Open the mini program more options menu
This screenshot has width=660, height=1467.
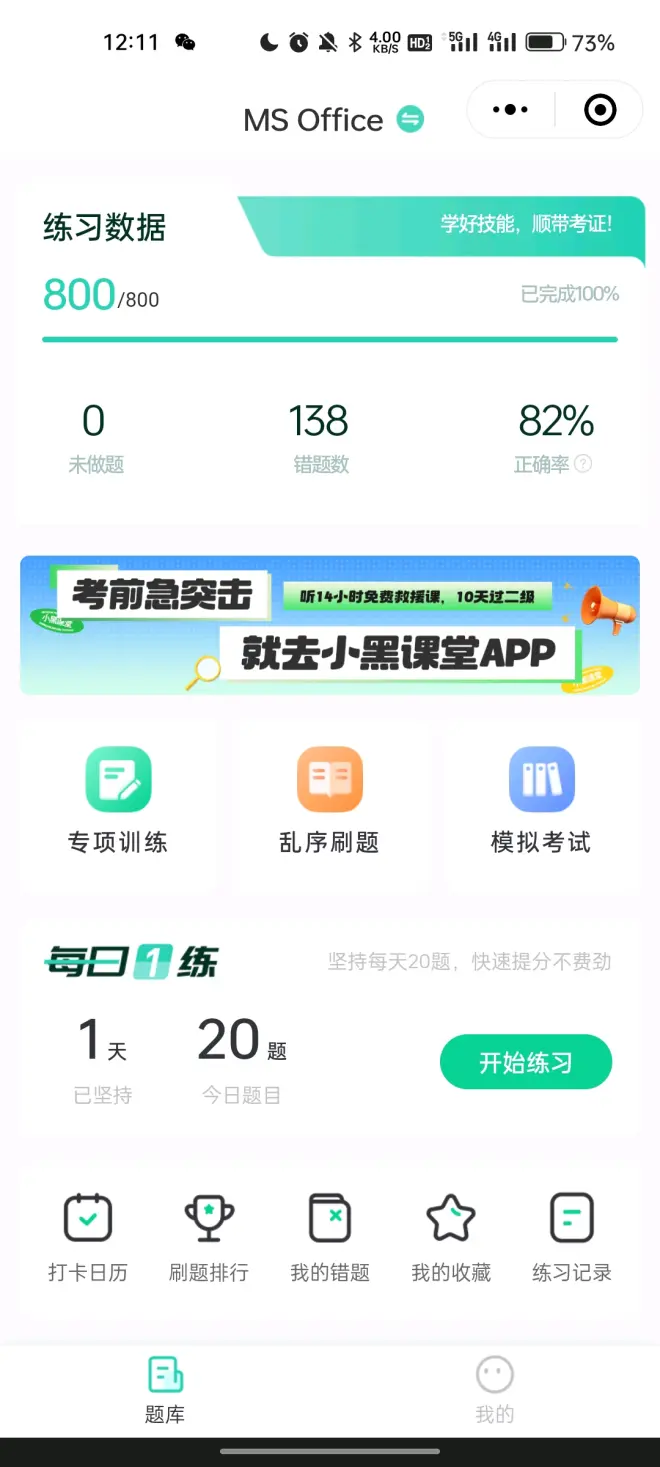coord(510,110)
